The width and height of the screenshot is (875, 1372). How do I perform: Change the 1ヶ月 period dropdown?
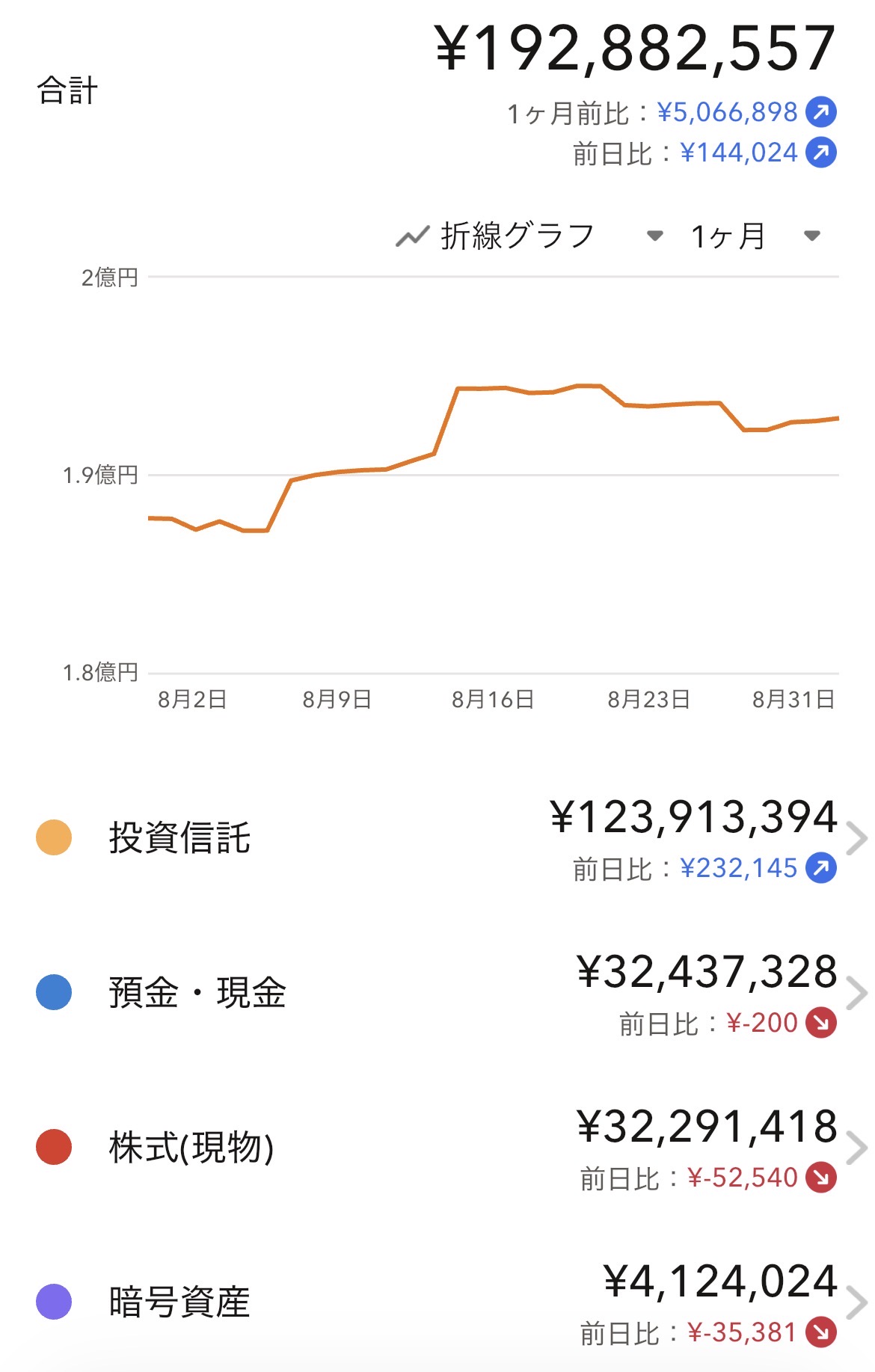coord(755,236)
